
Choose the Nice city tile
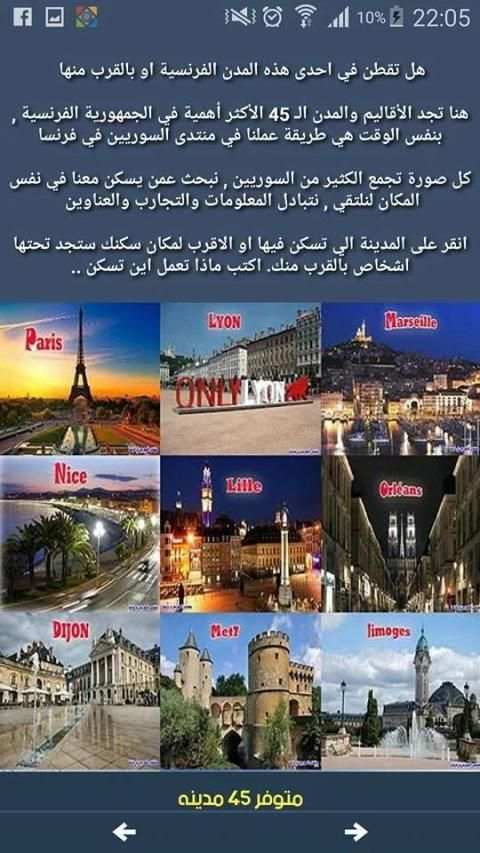coord(79,534)
